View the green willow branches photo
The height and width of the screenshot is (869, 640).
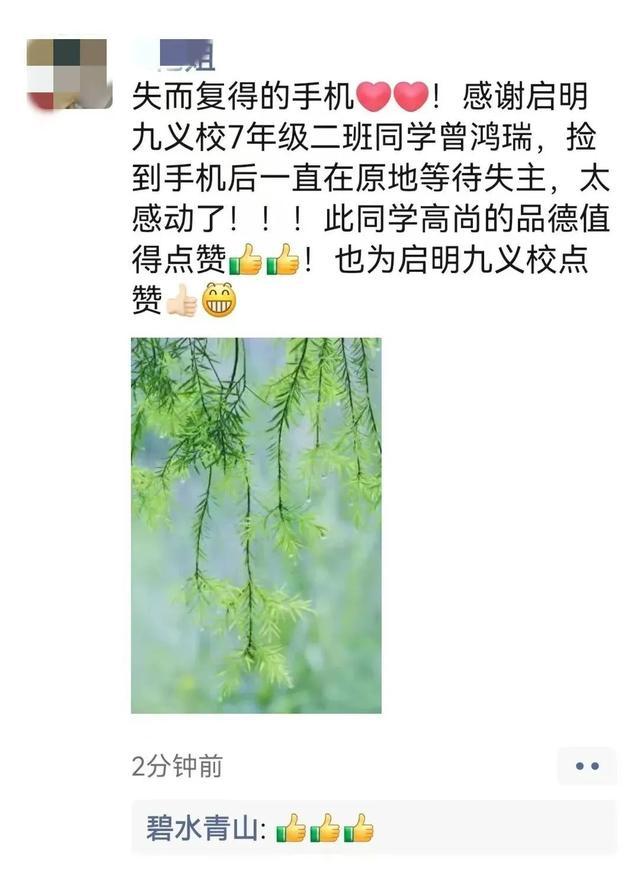tap(256, 525)
